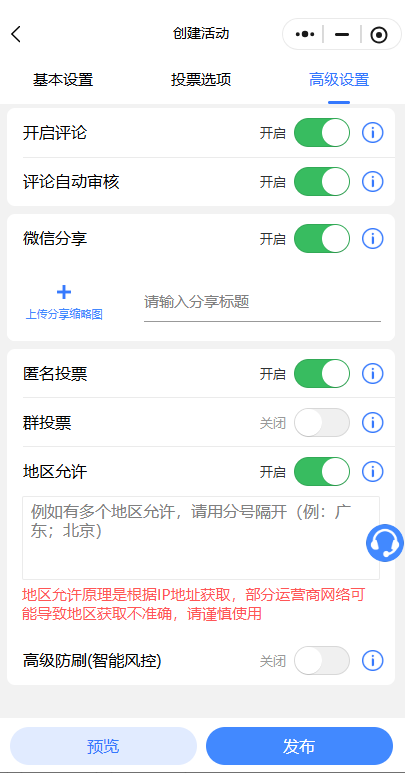This screenshot has height=773, width=405.
Task: Tap the 请输入分享标题 input field
Action: [262, 302]
